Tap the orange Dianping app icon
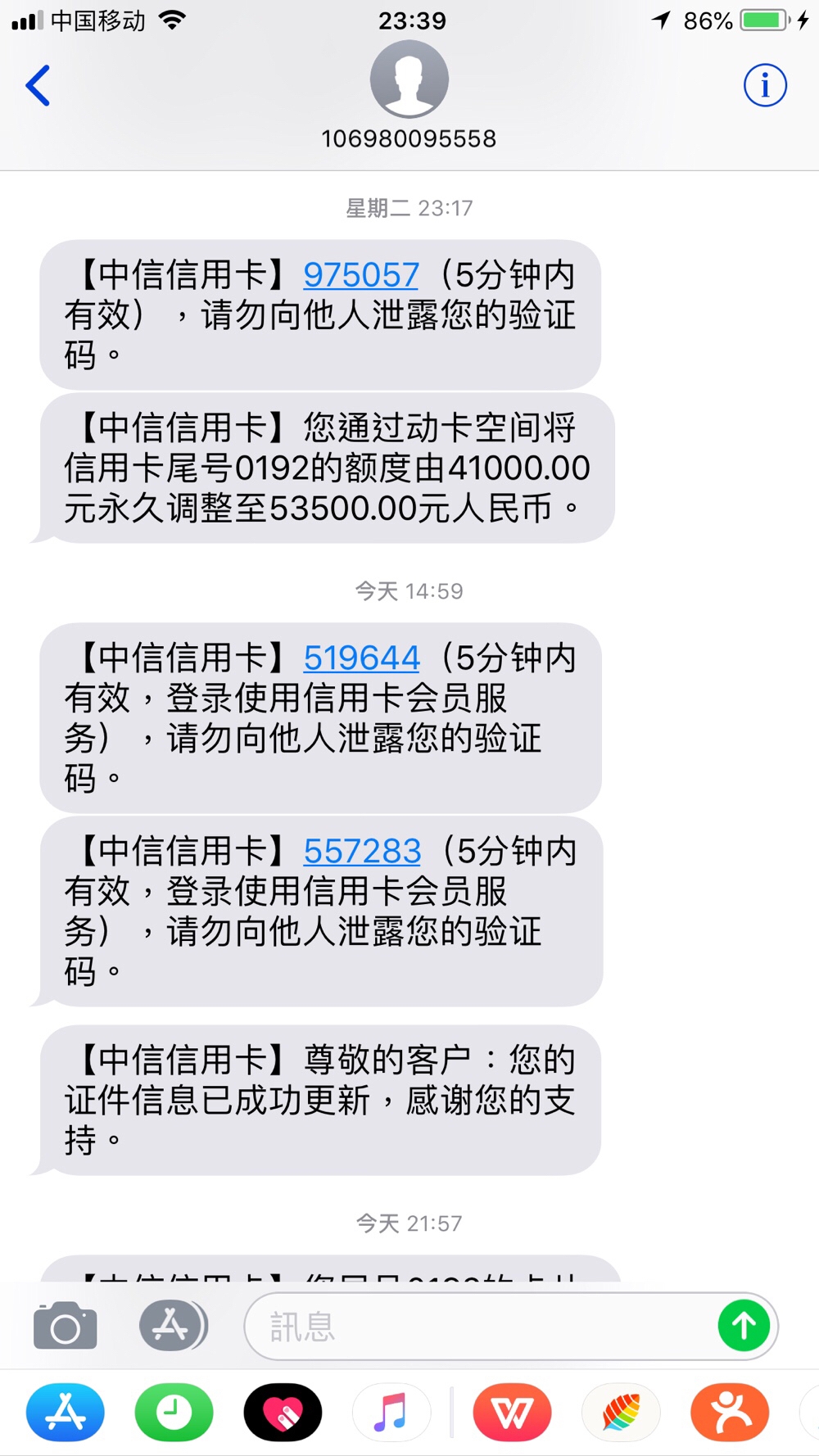This screenshot has width=819, height=1456. [730, 1412]
